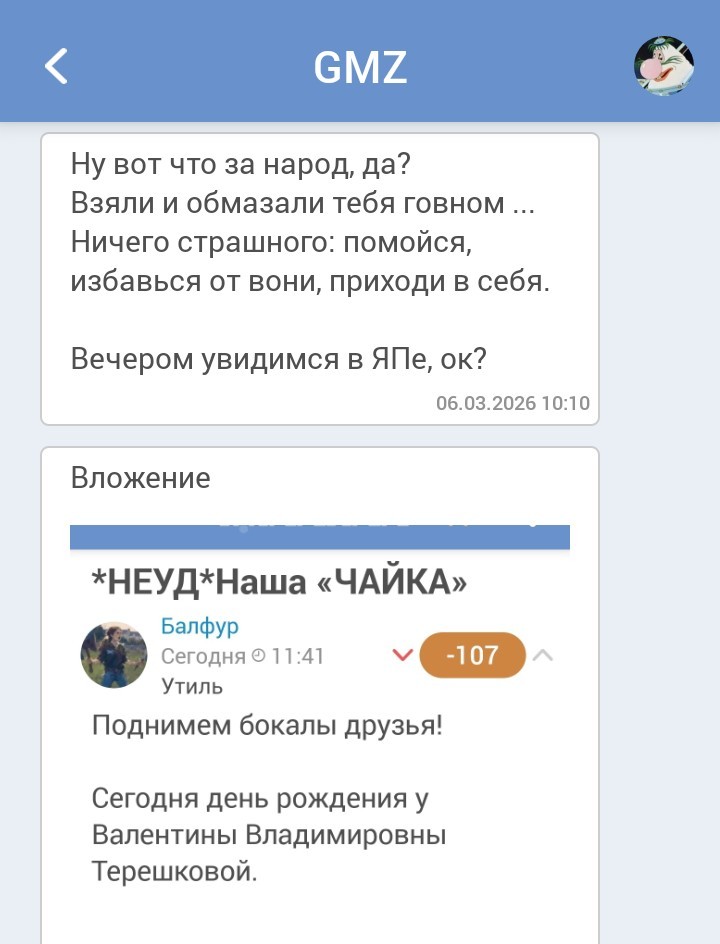
Task: Go back from the GMZ chat
Action: pos(56,66)
